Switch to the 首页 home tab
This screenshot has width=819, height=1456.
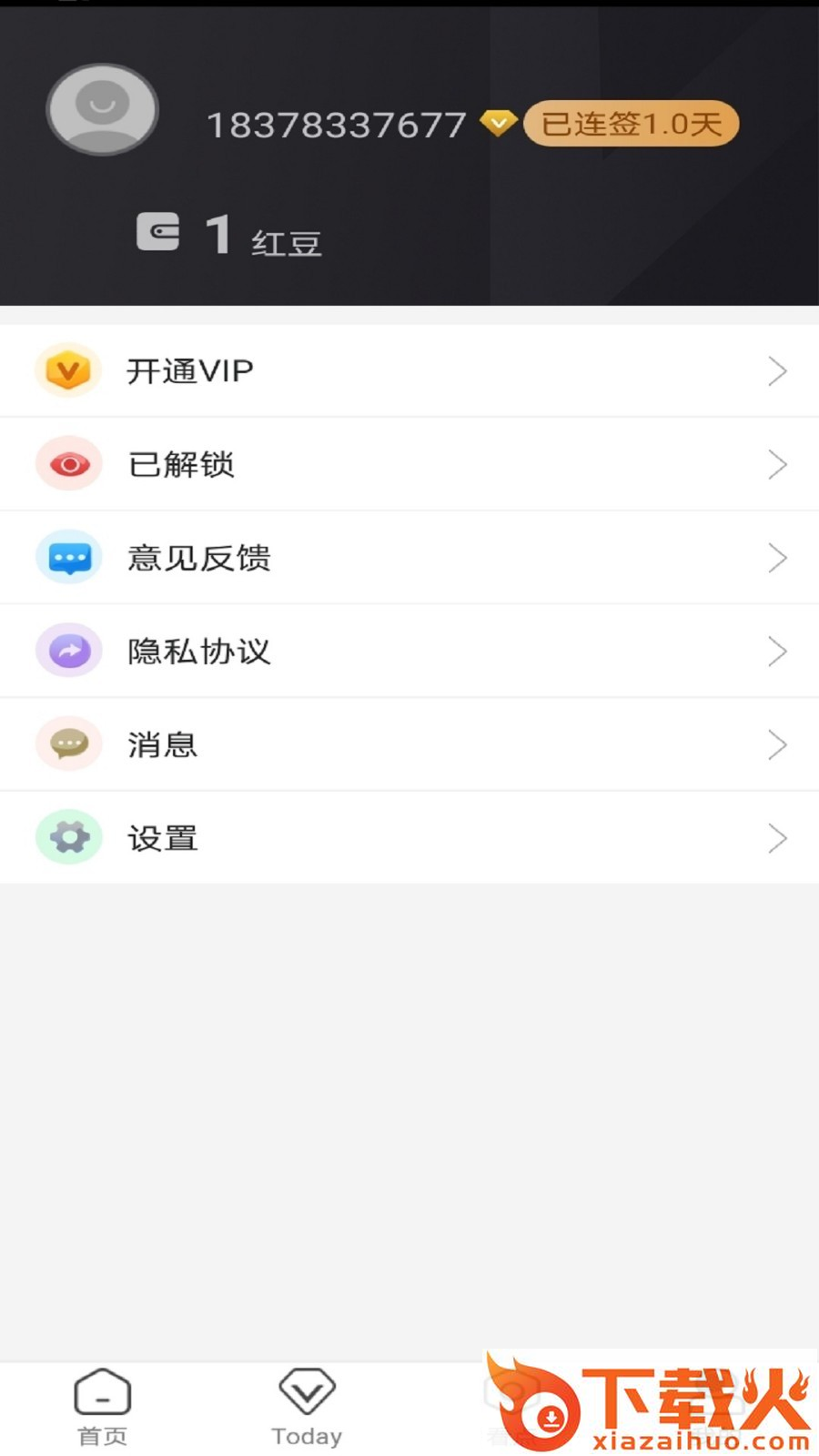pyautogui.click(x=102, y=1407)
